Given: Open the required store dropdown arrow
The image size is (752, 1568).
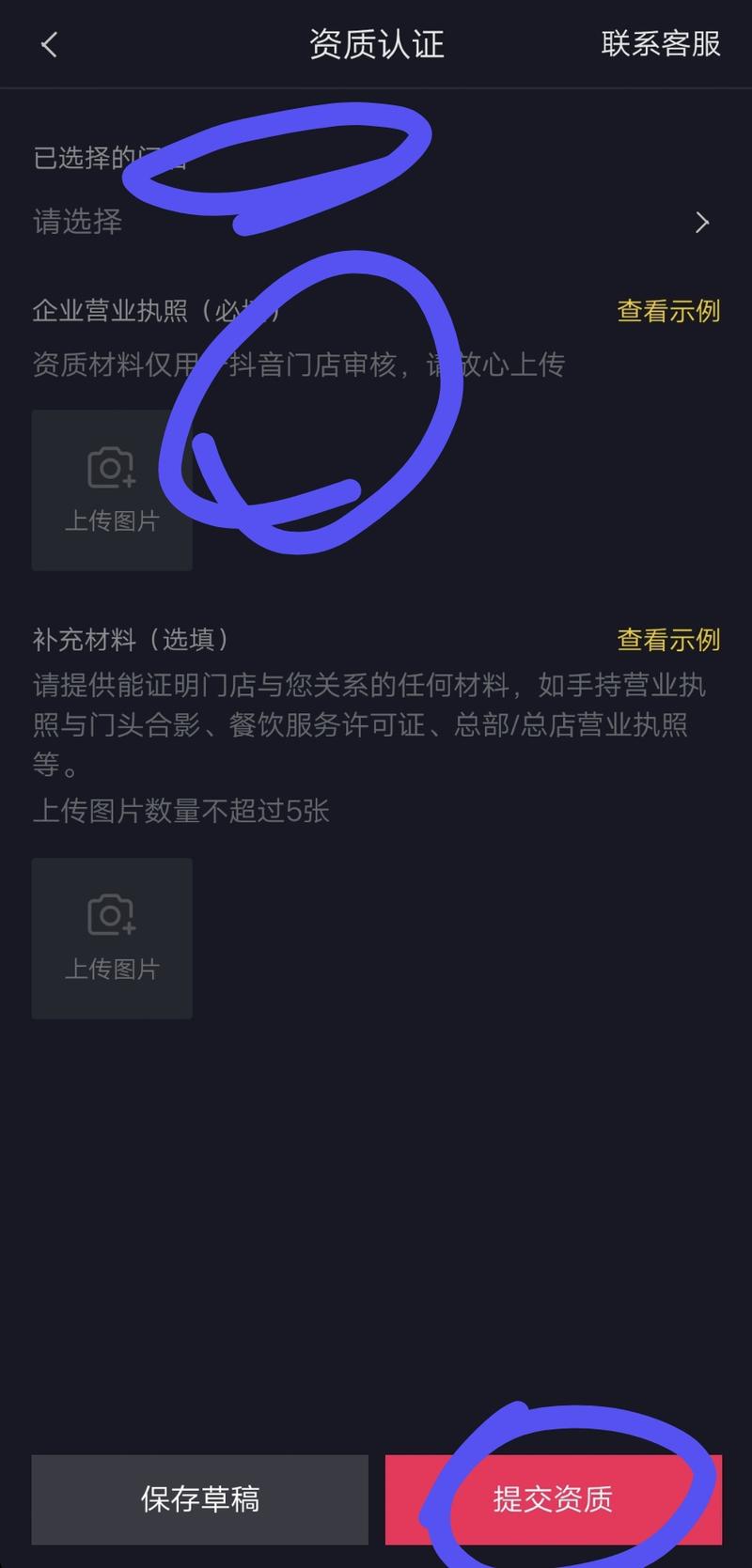Looking at the screenshot, I should [x=702, y=222].
